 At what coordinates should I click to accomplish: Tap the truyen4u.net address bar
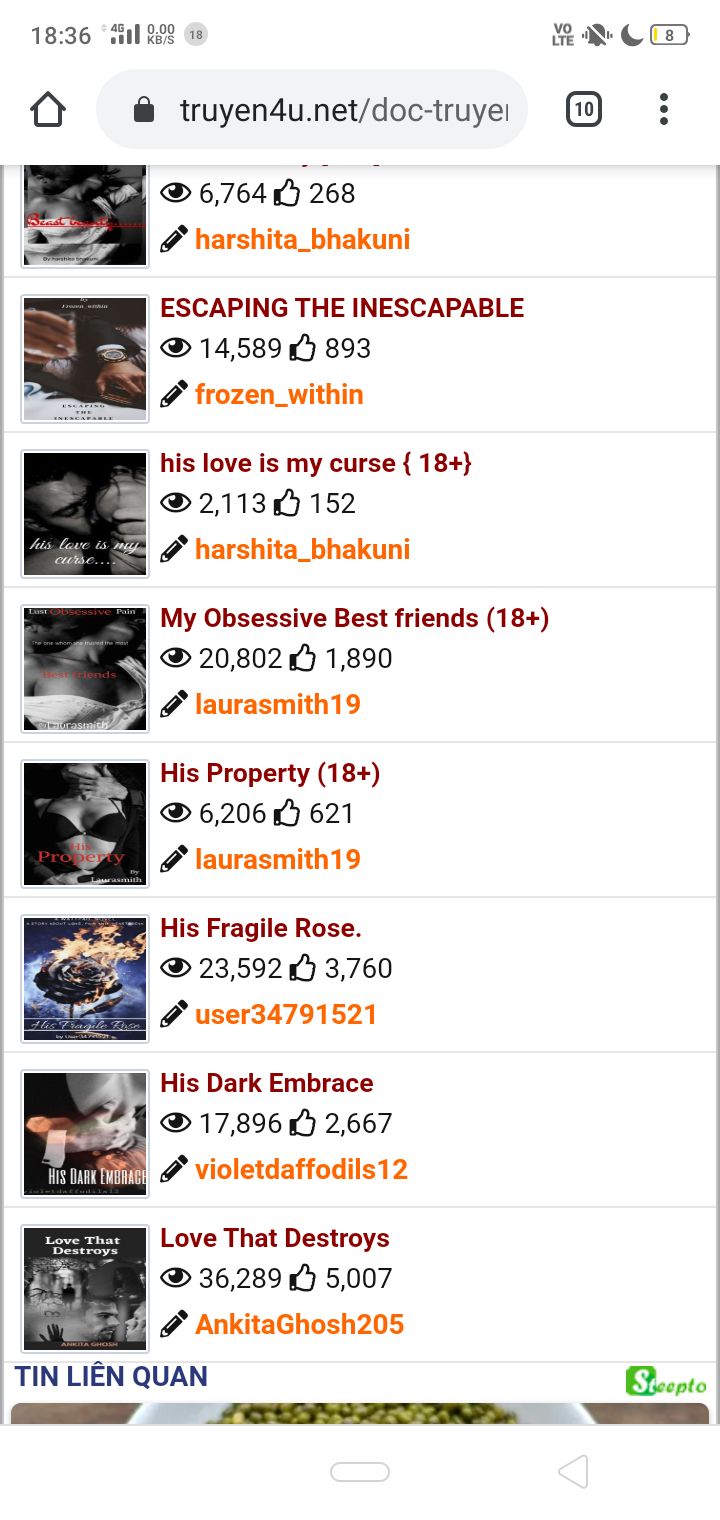click(x=311, y=110)
